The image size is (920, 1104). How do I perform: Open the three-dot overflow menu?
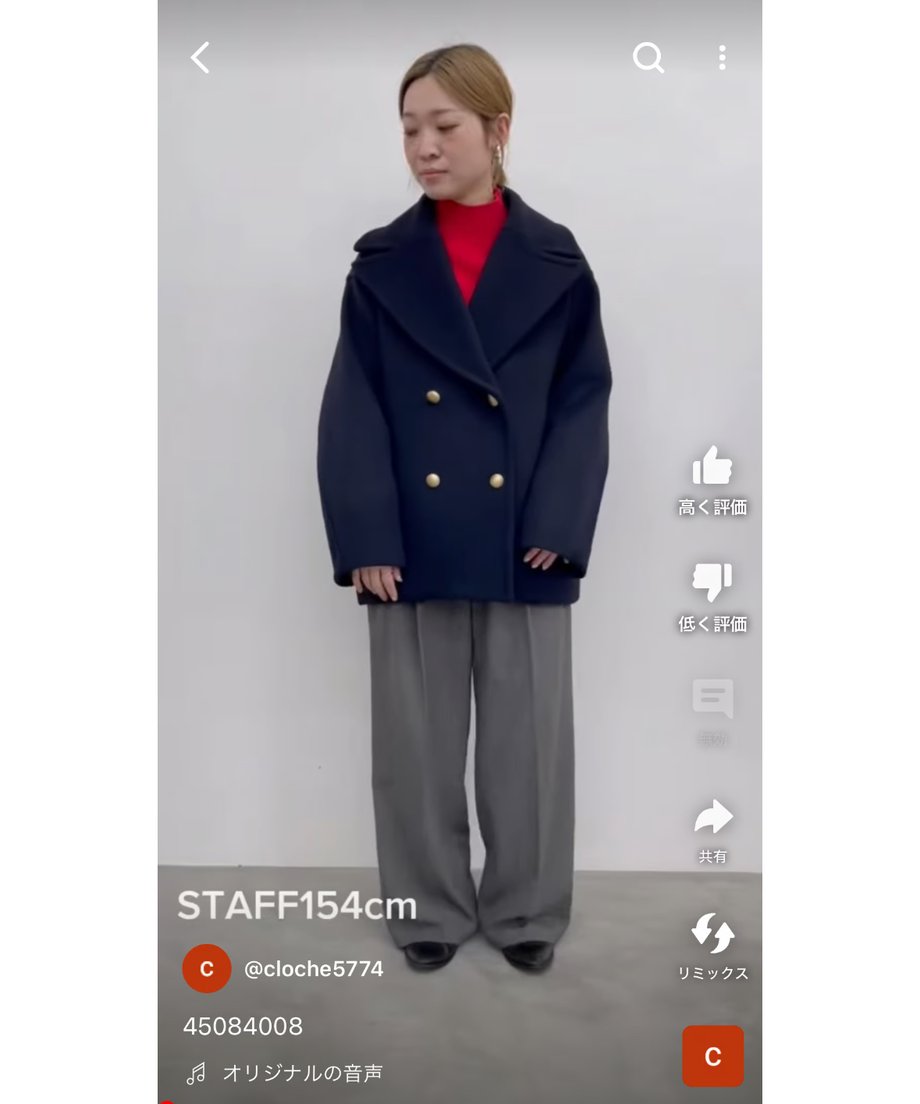click(x=721, y=58)
